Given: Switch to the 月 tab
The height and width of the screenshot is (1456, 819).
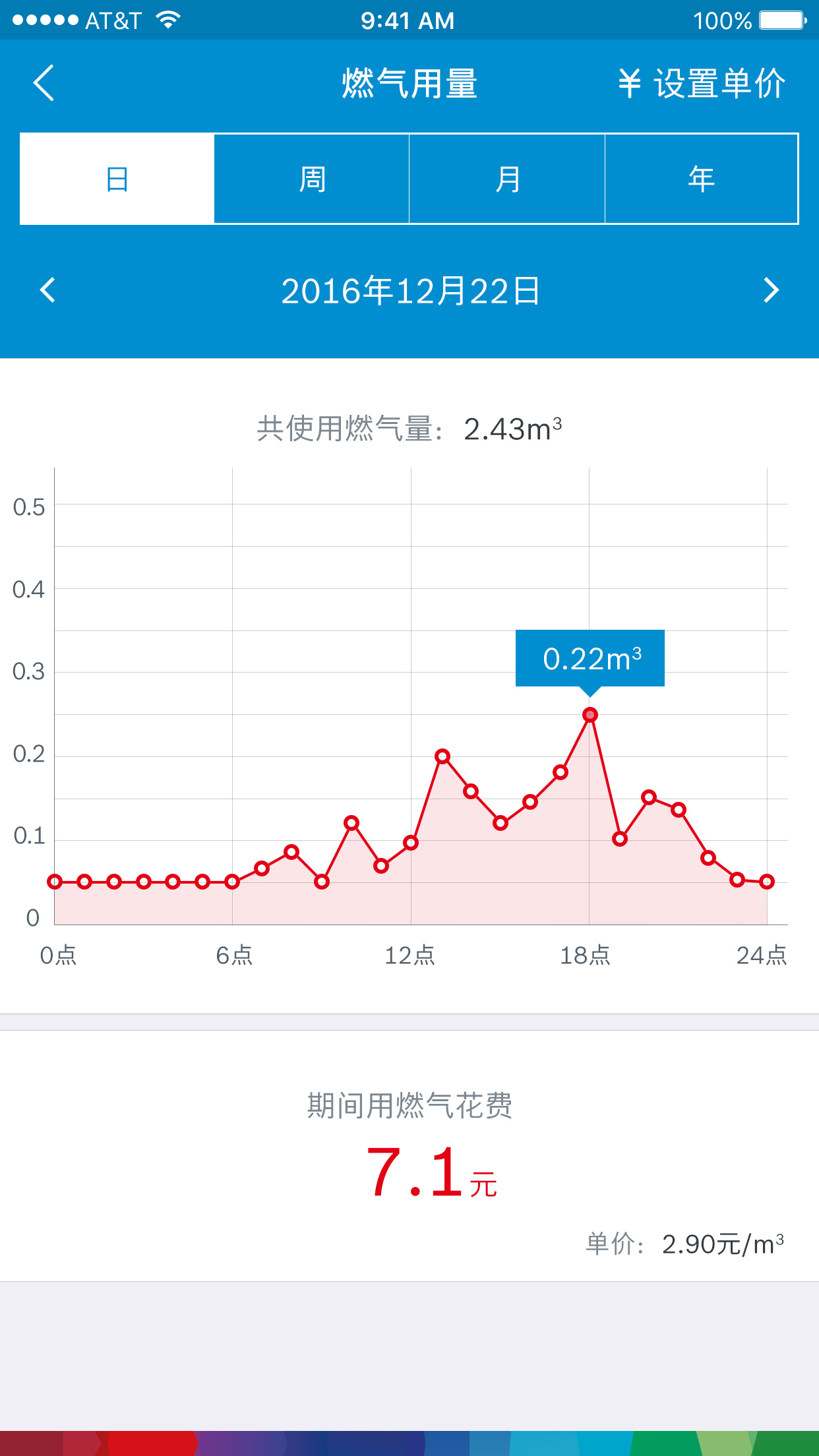Looking at the screenshot, I should (507, 179).
